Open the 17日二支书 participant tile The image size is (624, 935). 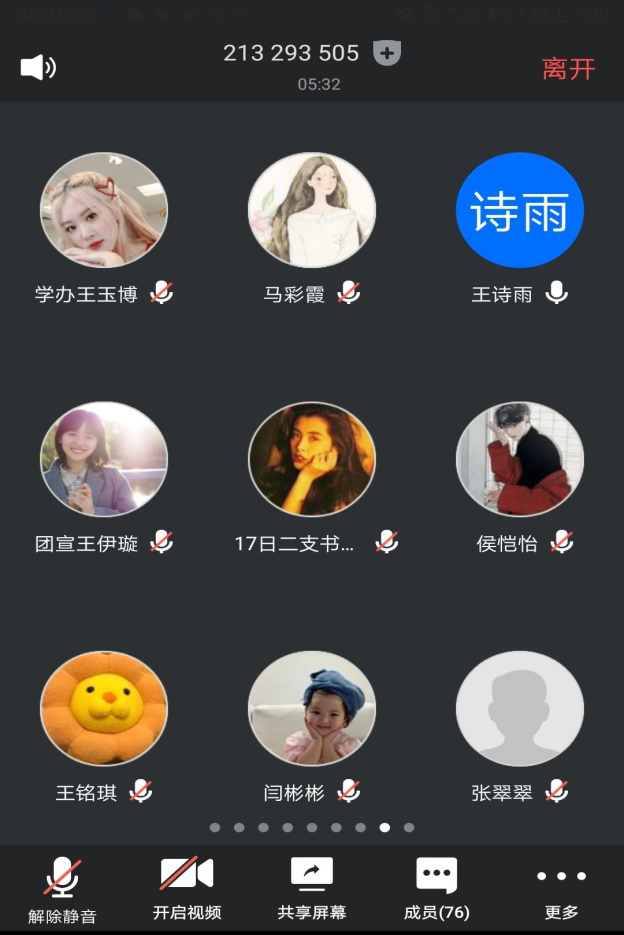click(x=312, y=460)
